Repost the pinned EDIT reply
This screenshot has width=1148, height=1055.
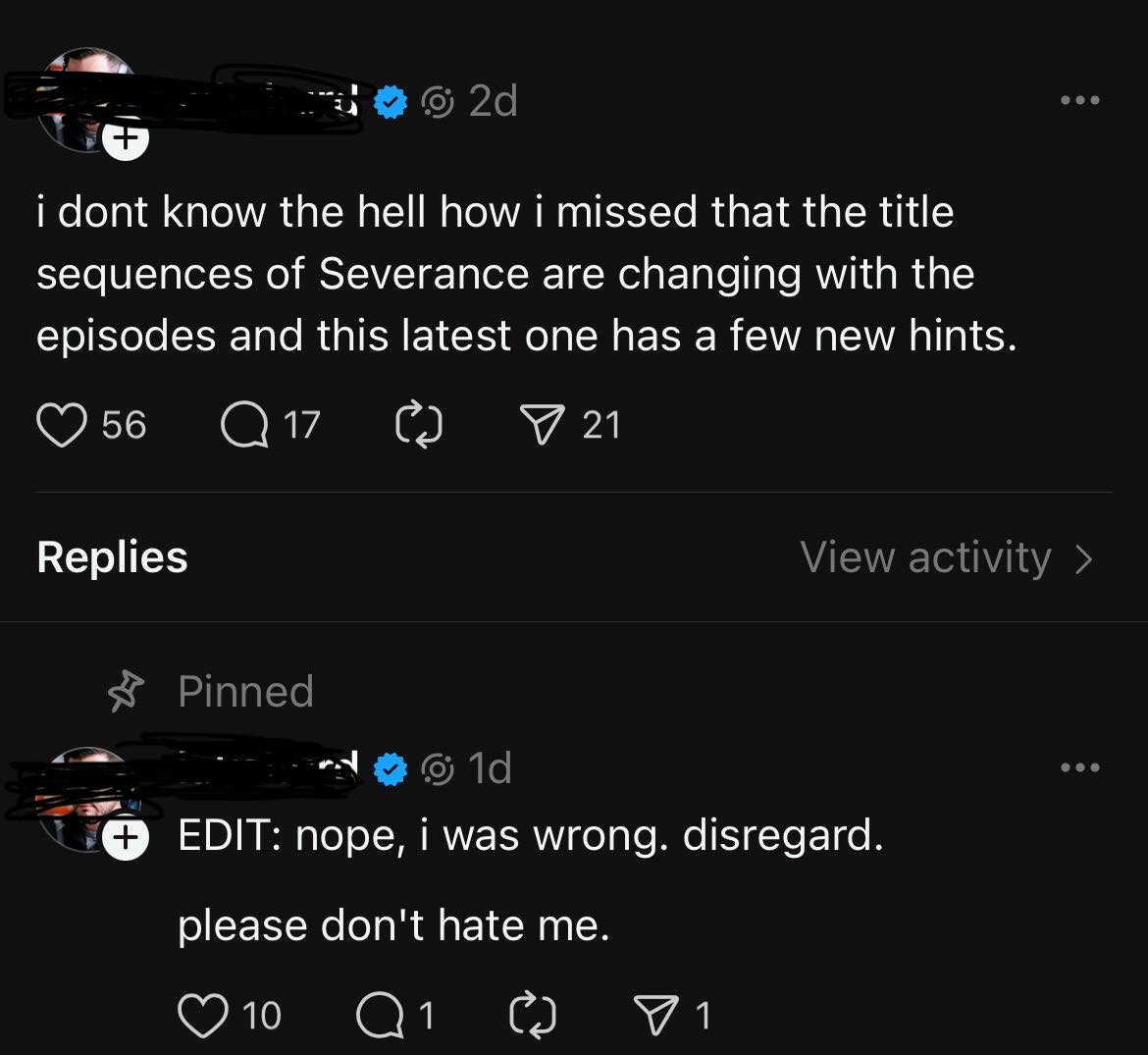pyautogui.click(x=534, y=1015)
